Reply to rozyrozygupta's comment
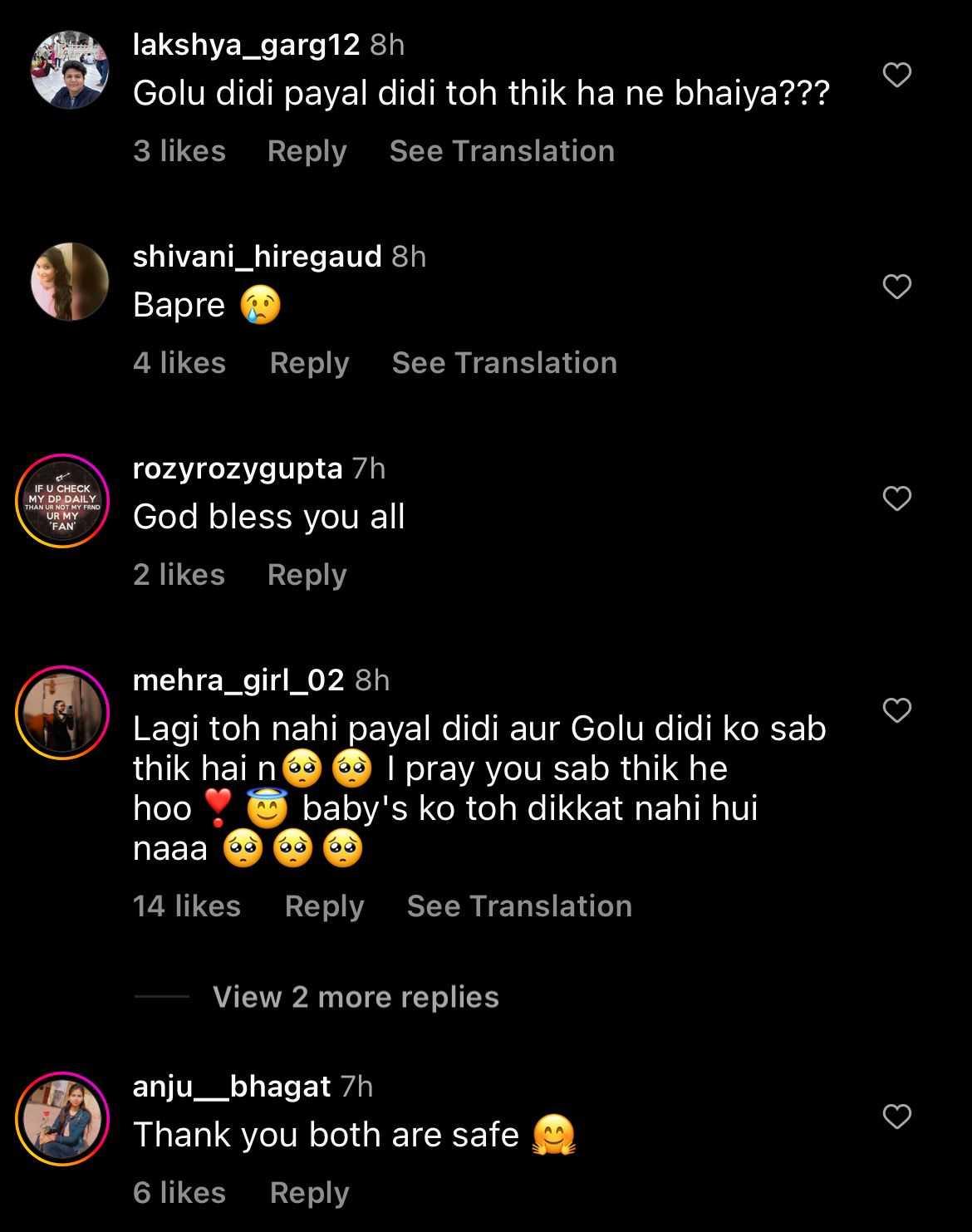Screen dimensions: 972x1232 click(307, 575)
